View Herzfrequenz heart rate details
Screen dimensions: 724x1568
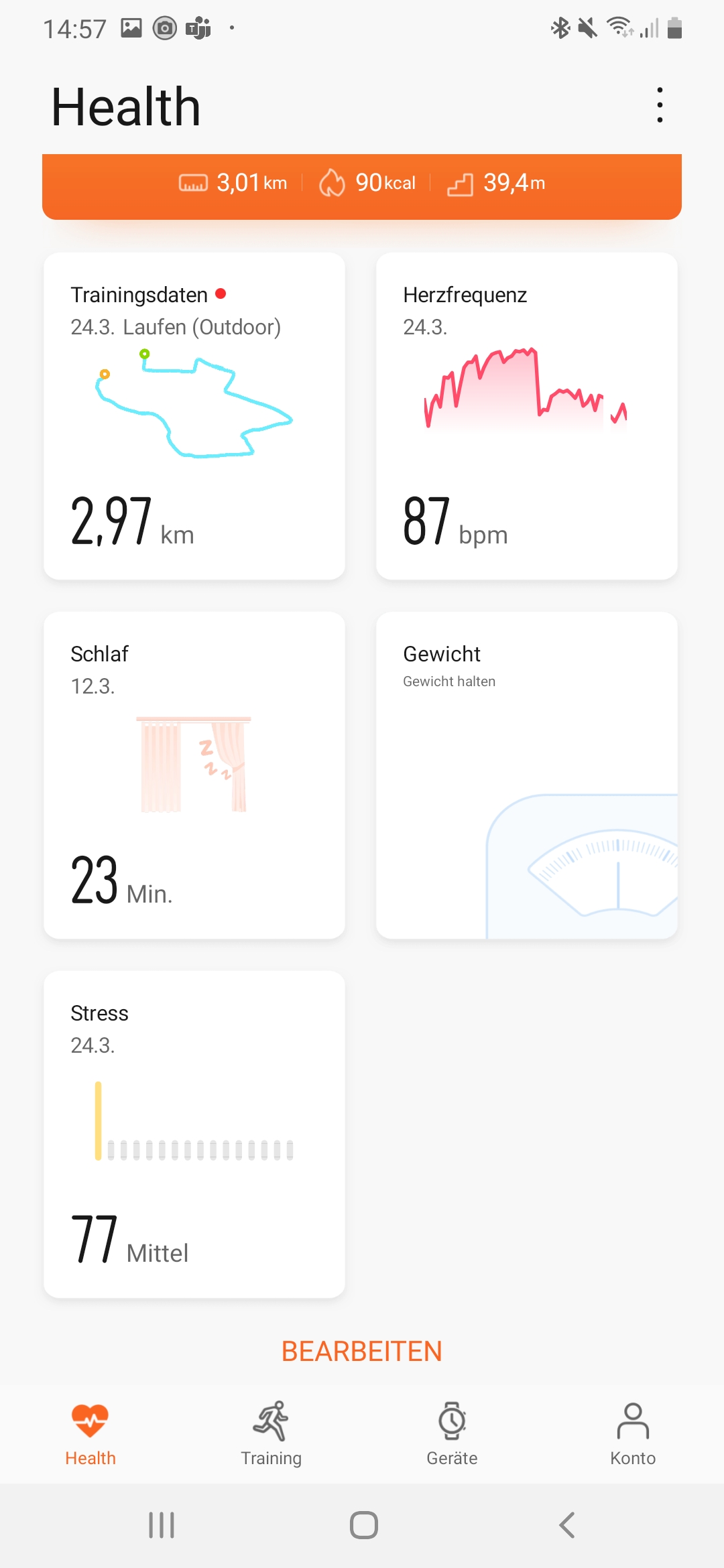(527, 415)
